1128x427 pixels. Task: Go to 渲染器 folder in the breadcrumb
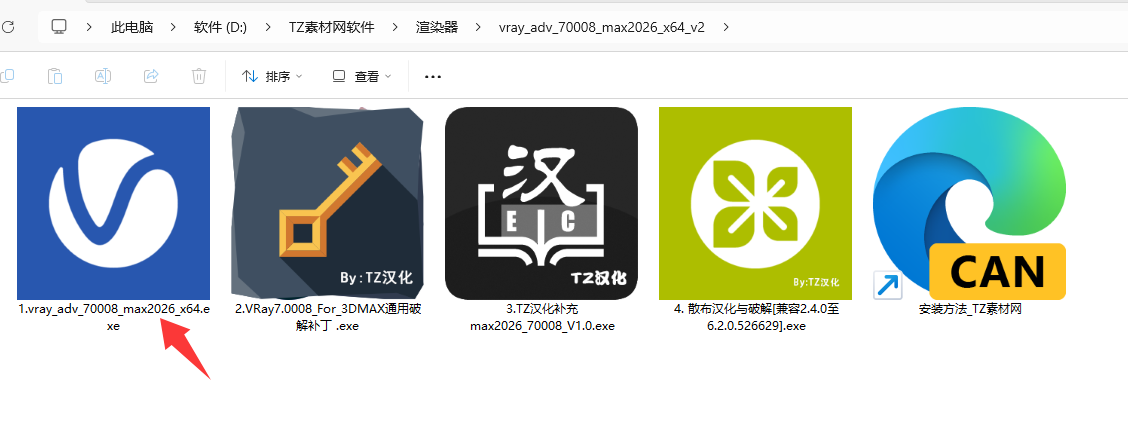437,27
